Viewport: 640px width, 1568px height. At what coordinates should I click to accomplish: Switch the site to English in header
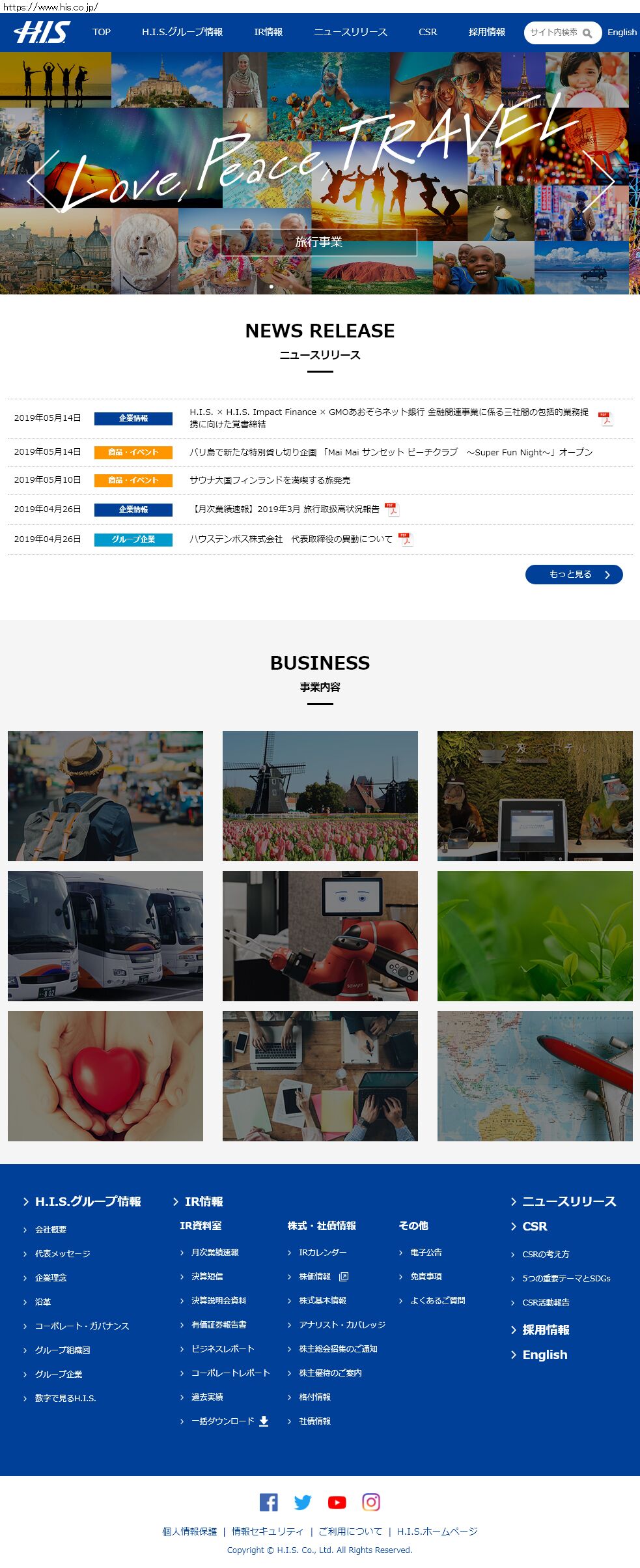622,32
